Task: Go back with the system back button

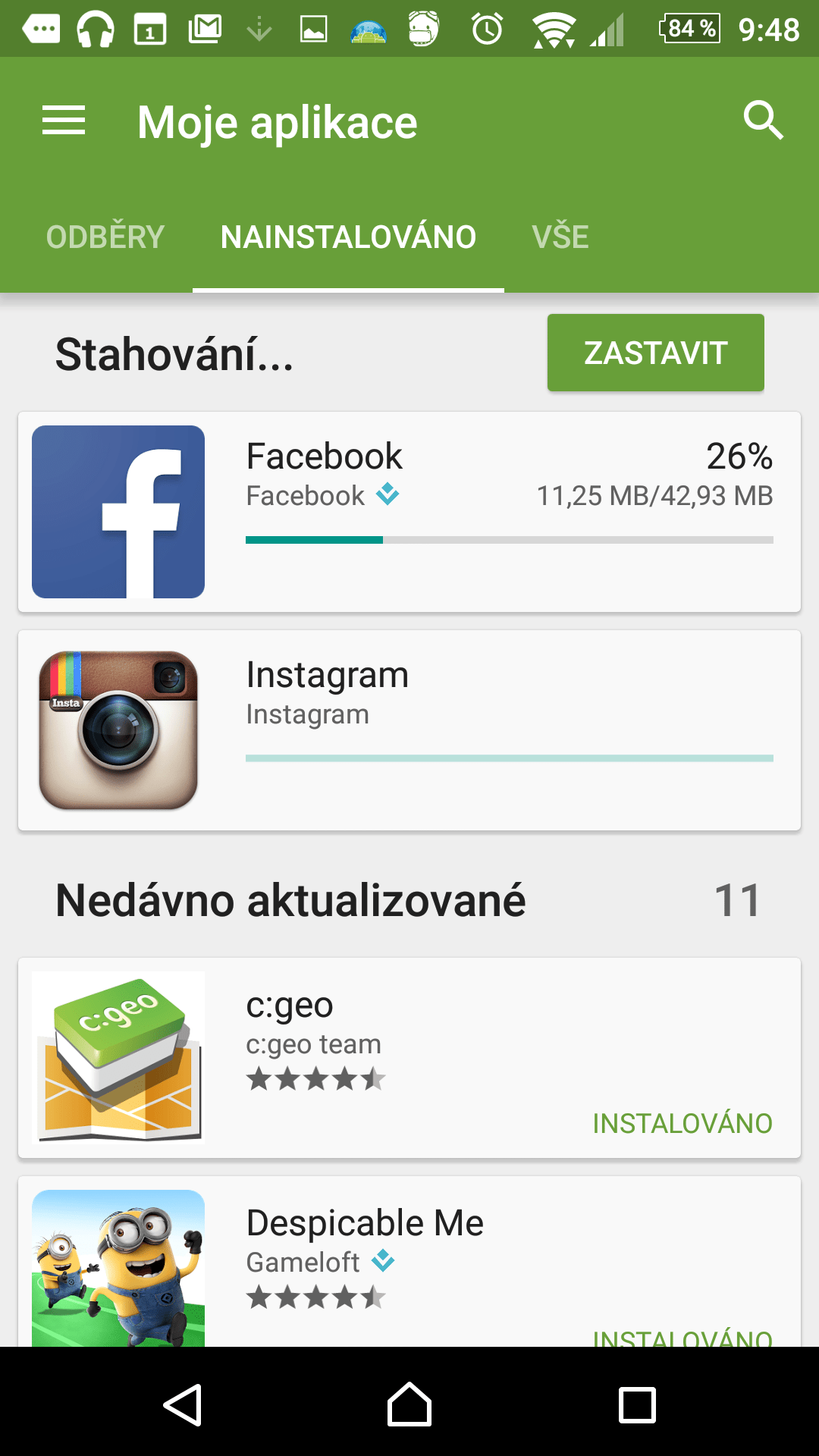Action: [x=183, y=1405]
